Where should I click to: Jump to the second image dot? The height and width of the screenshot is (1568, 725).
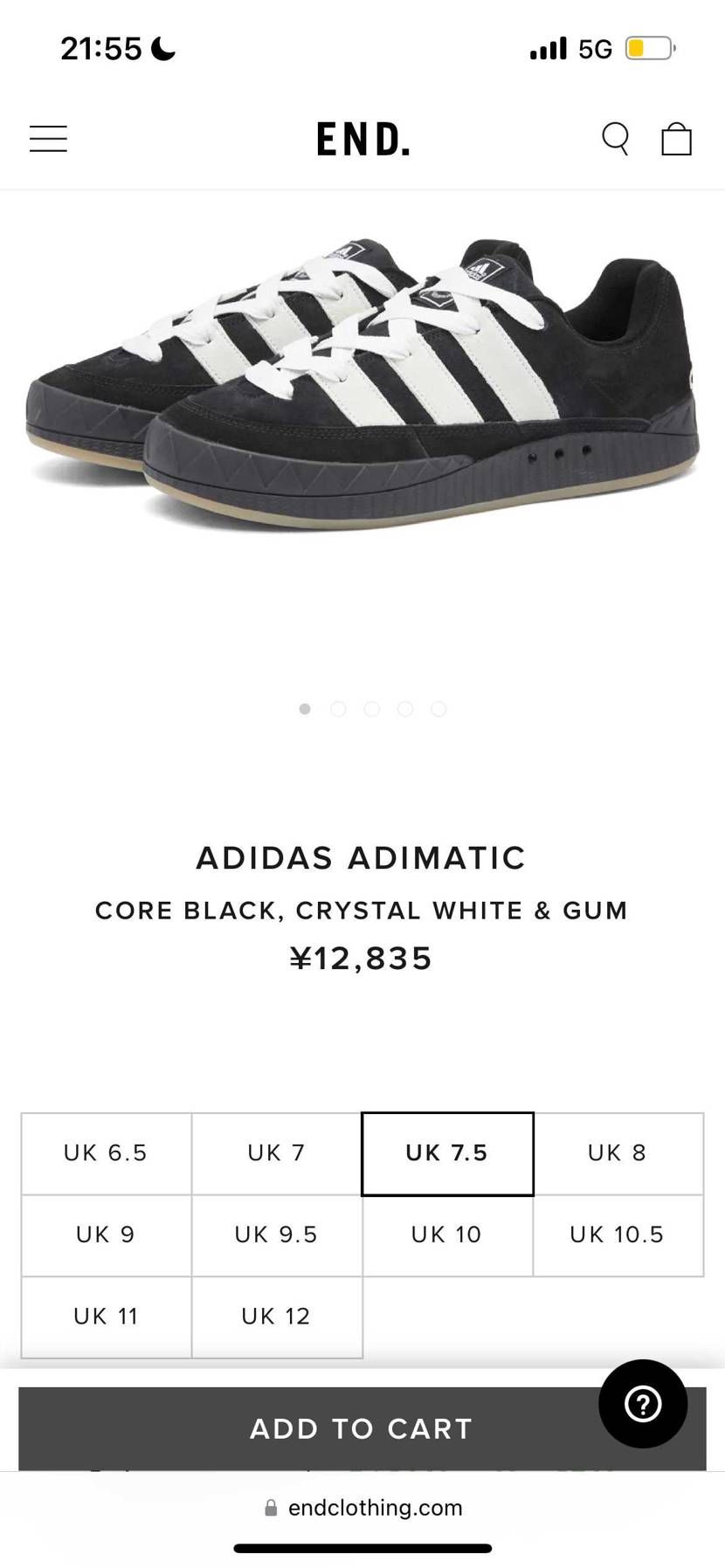338,709
